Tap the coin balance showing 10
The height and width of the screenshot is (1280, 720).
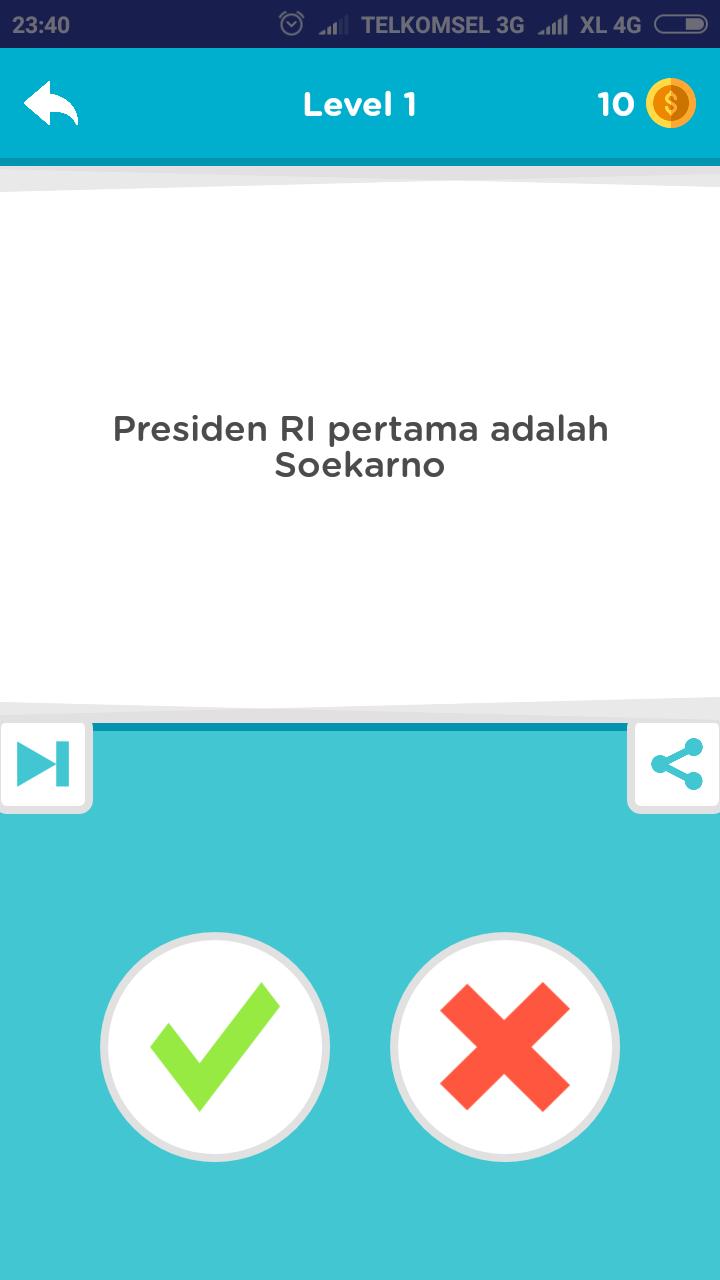(x=617, y=103)
